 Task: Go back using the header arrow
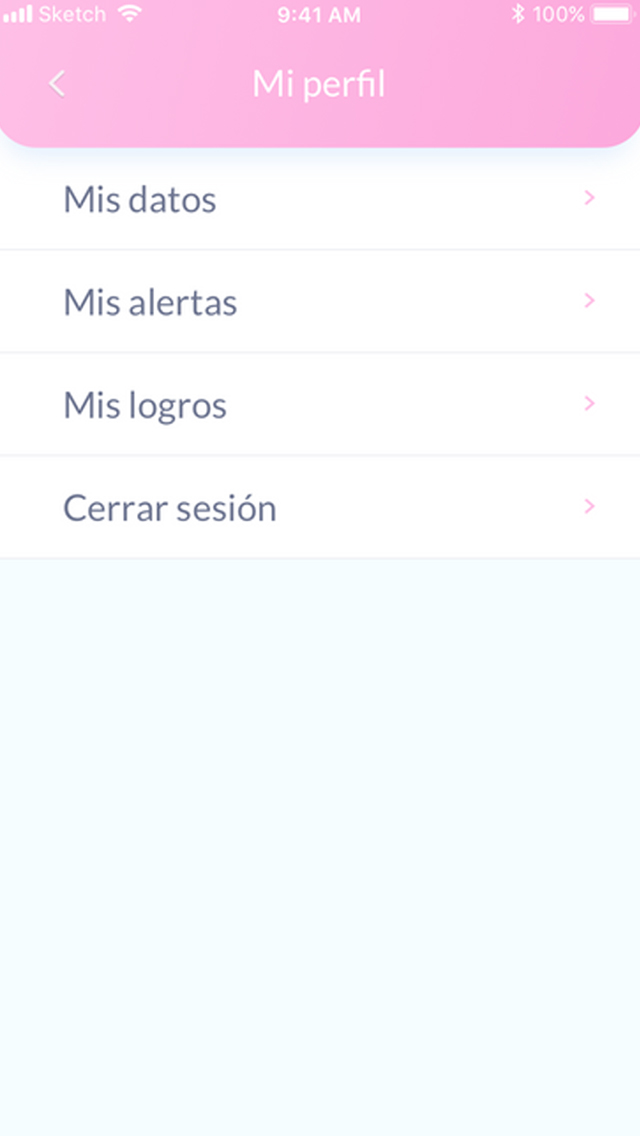coord(57,84)
